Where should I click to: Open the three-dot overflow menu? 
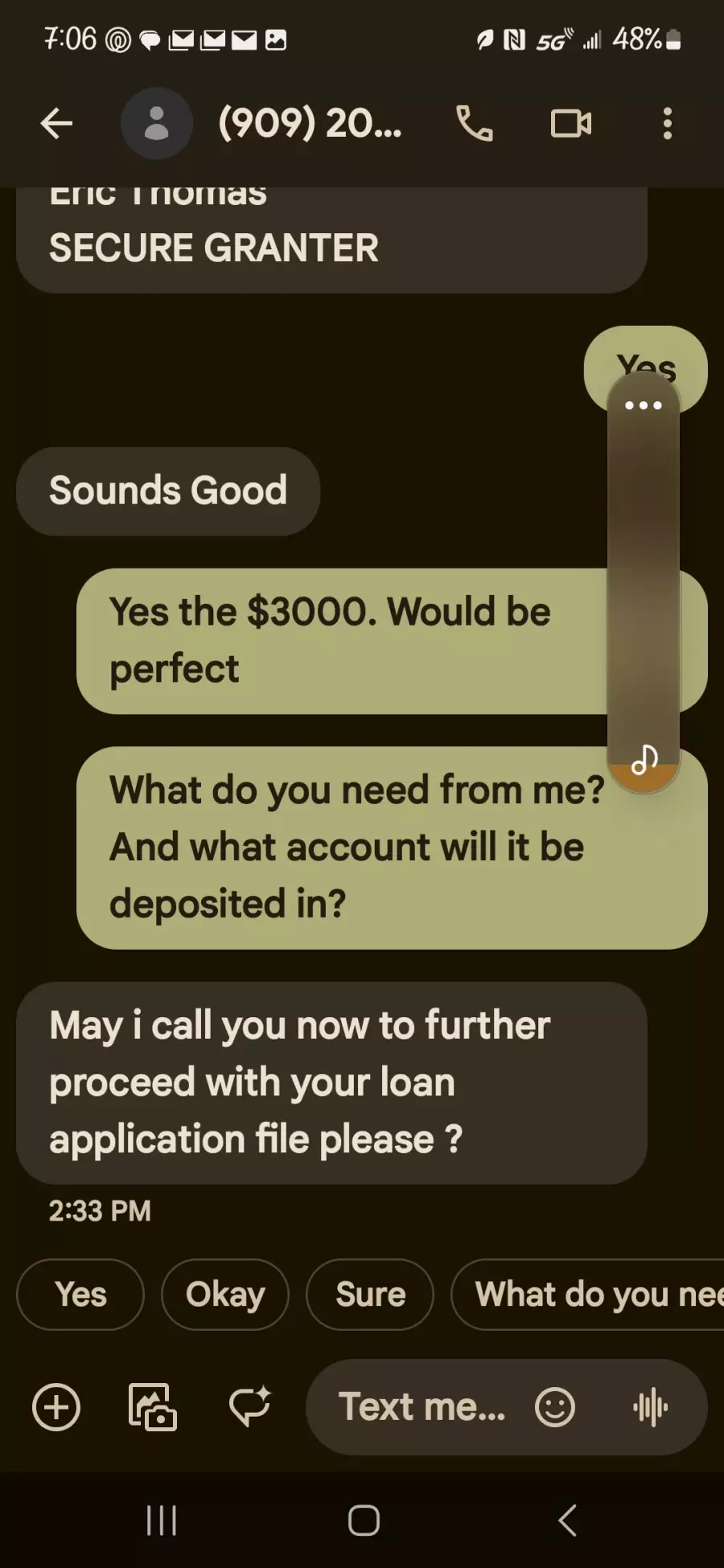click(667, 124)
